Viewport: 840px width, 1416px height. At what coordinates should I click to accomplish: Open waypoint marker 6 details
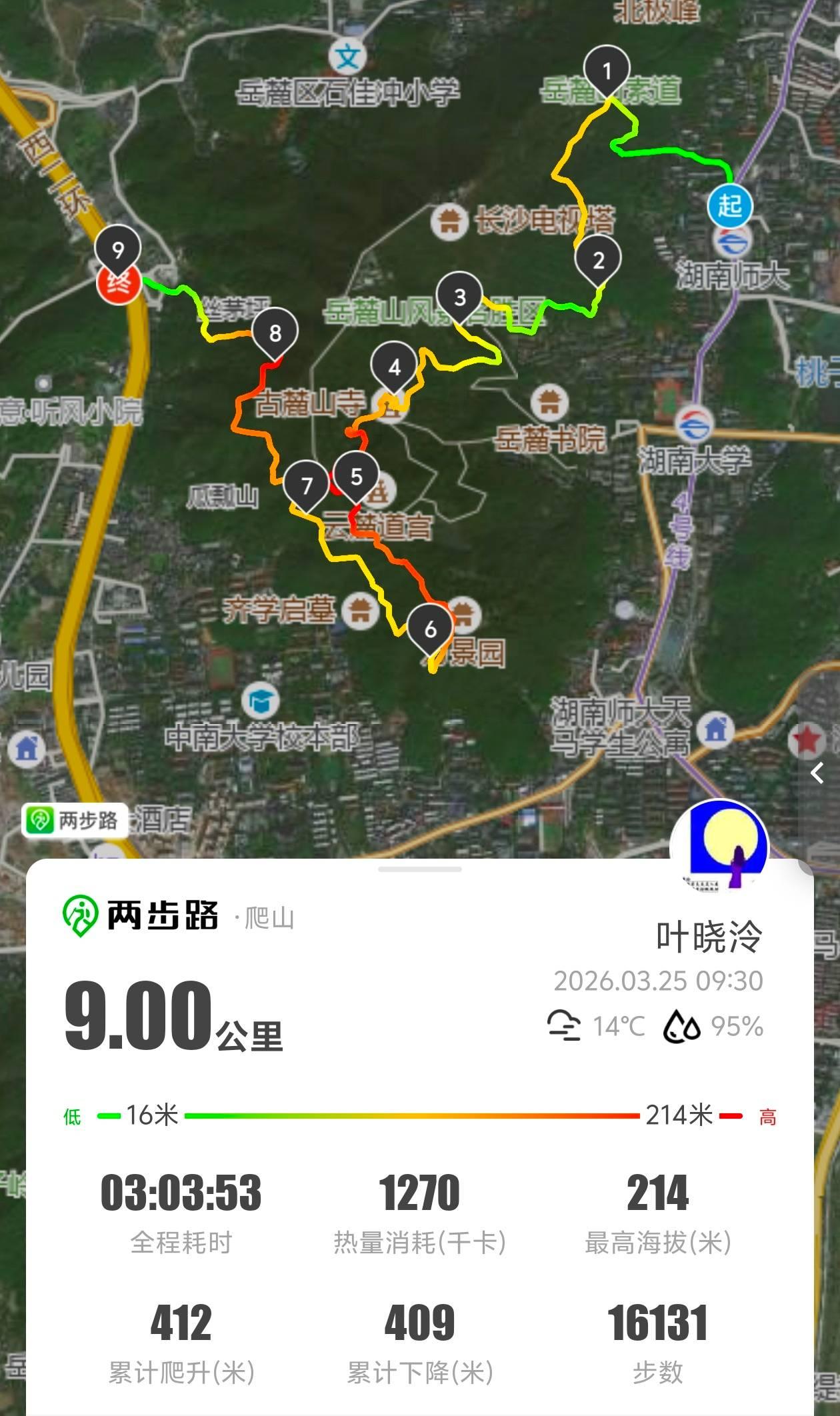[x=430, y=628]
